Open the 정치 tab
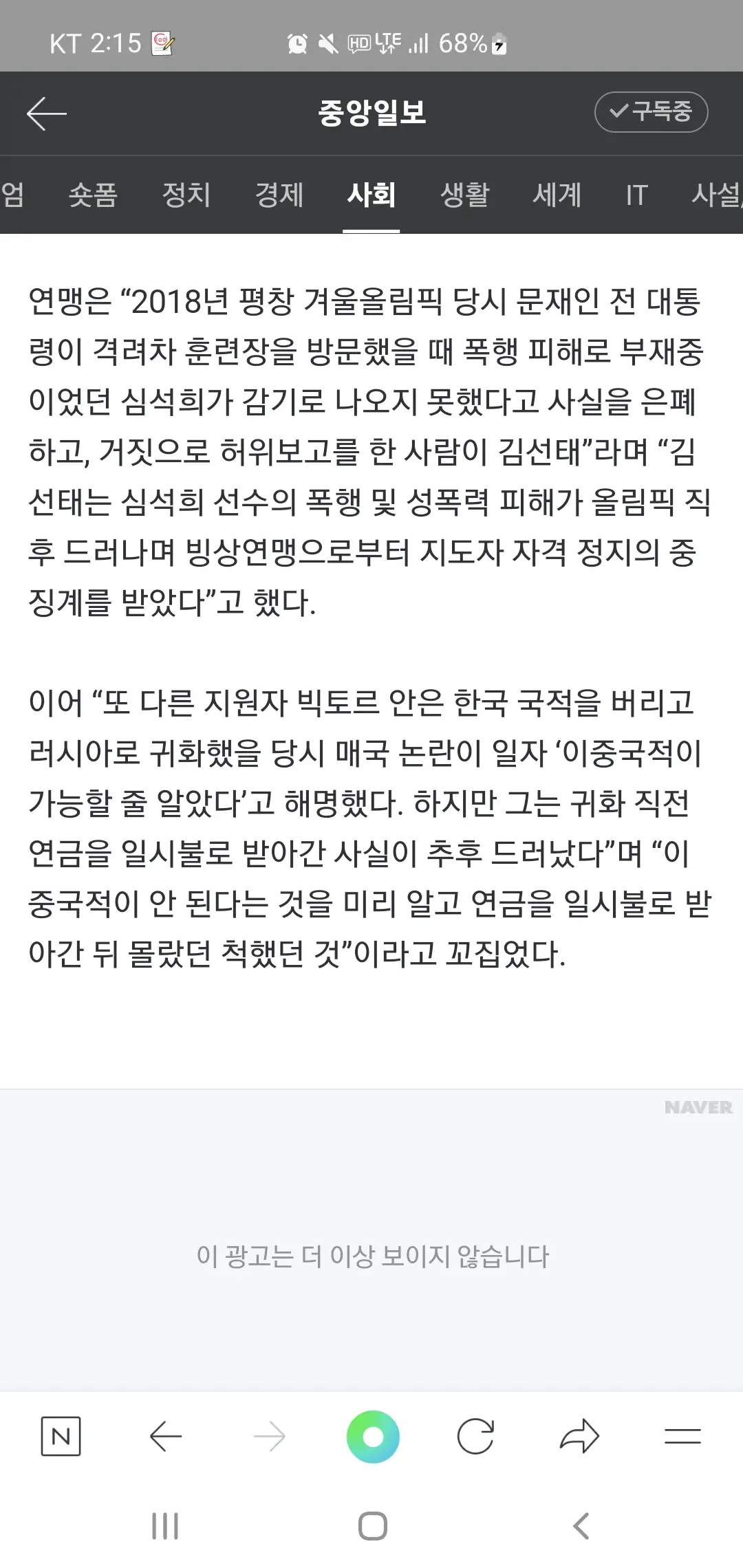The image size is (743, 1568). (x=186, y=195)
